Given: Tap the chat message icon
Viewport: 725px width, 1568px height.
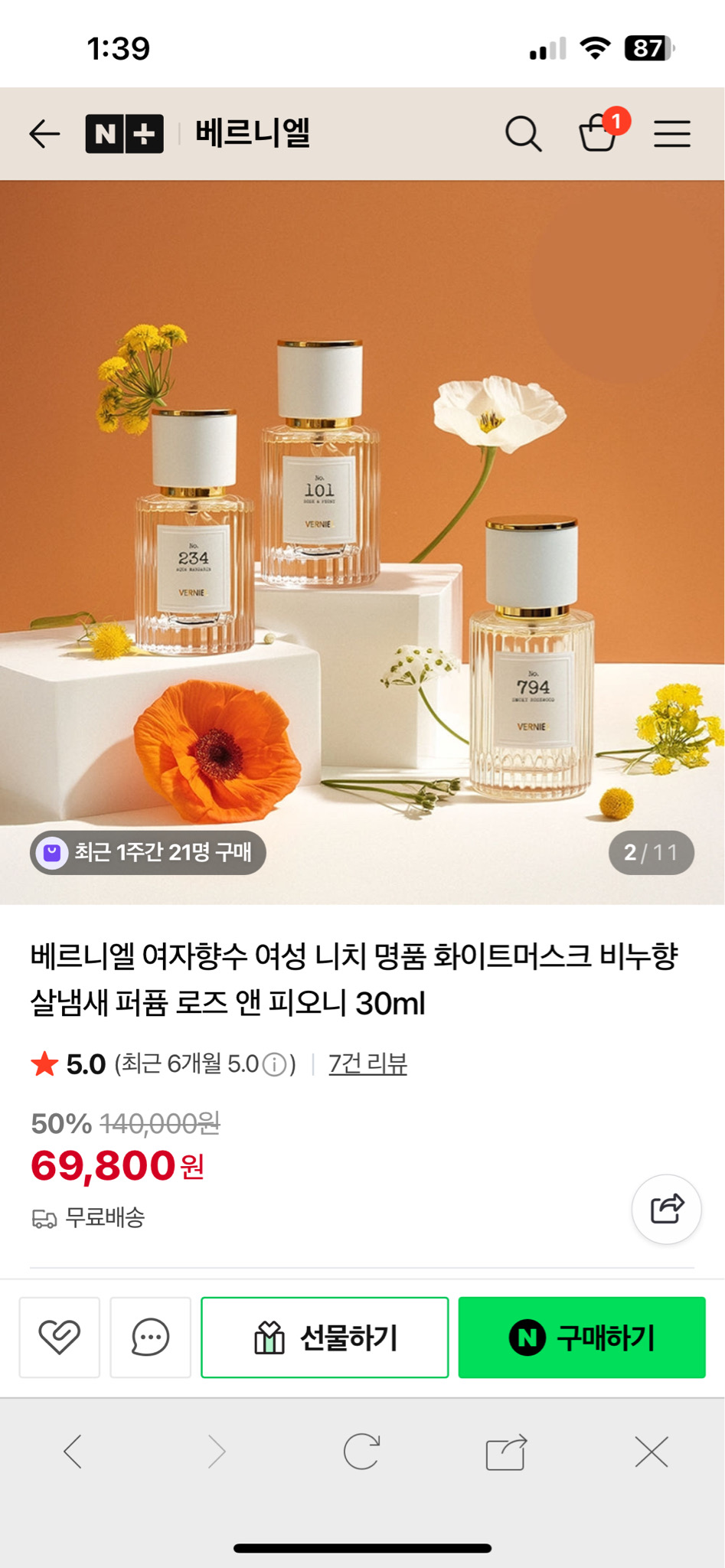Looking at the screenshot, I should [150, 1337].
